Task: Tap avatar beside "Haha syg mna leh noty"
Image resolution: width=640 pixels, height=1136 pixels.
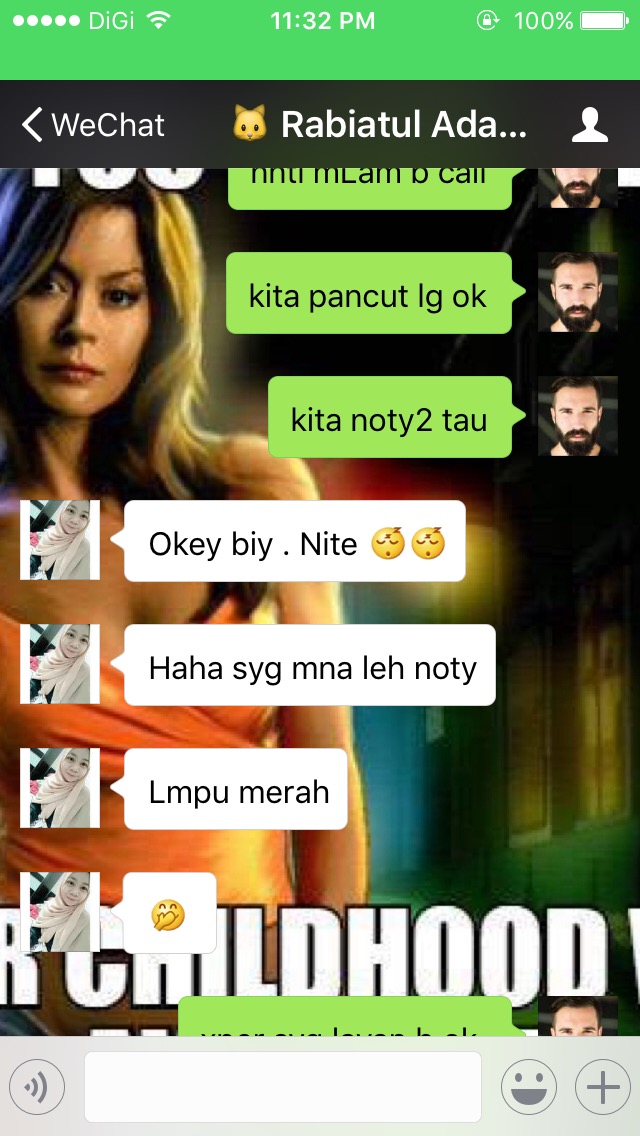Action: (x=60, y=664)
